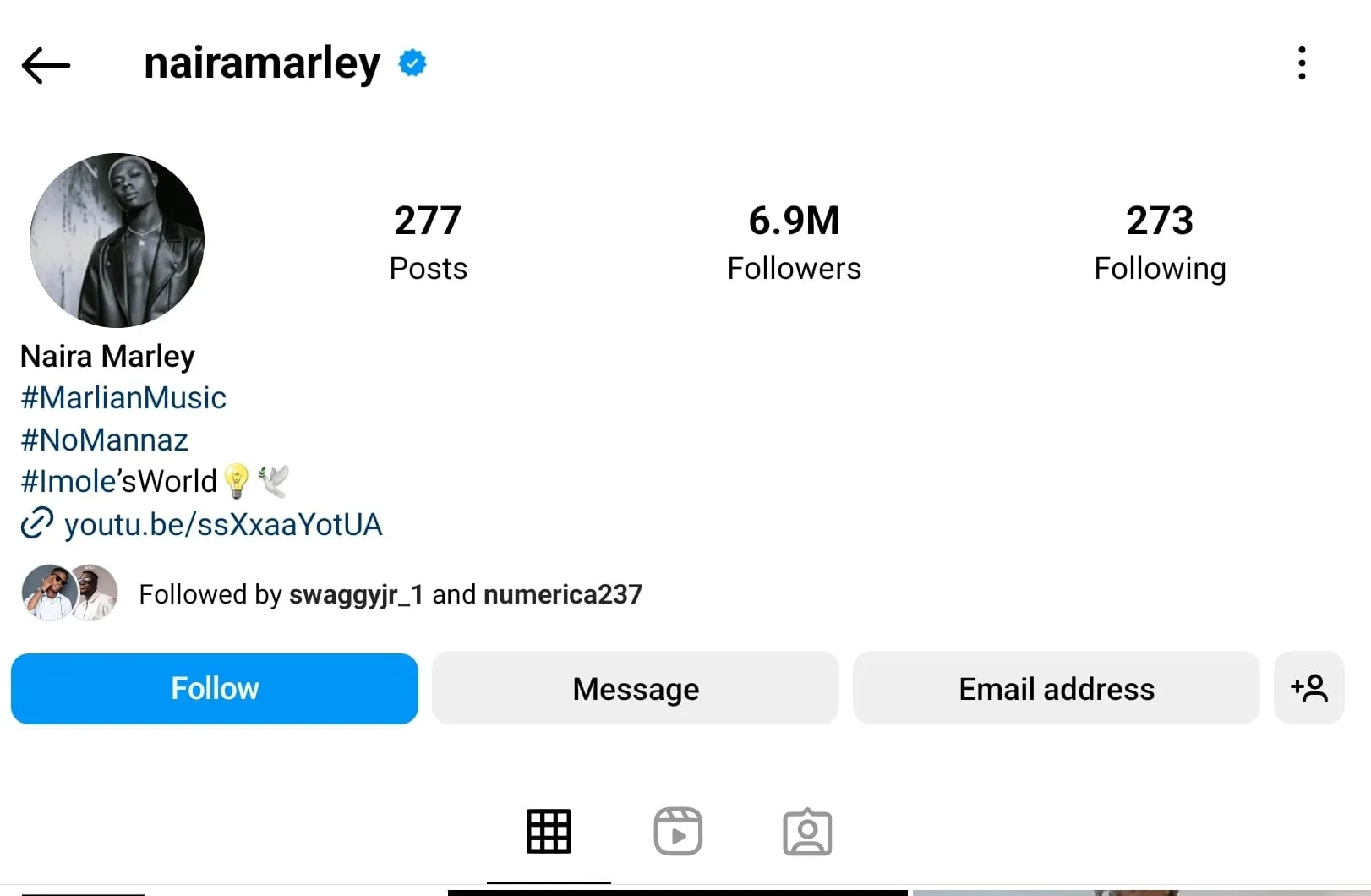View the 273 Following list
The image size is (1371, 896).
[x=1159, y=242]
